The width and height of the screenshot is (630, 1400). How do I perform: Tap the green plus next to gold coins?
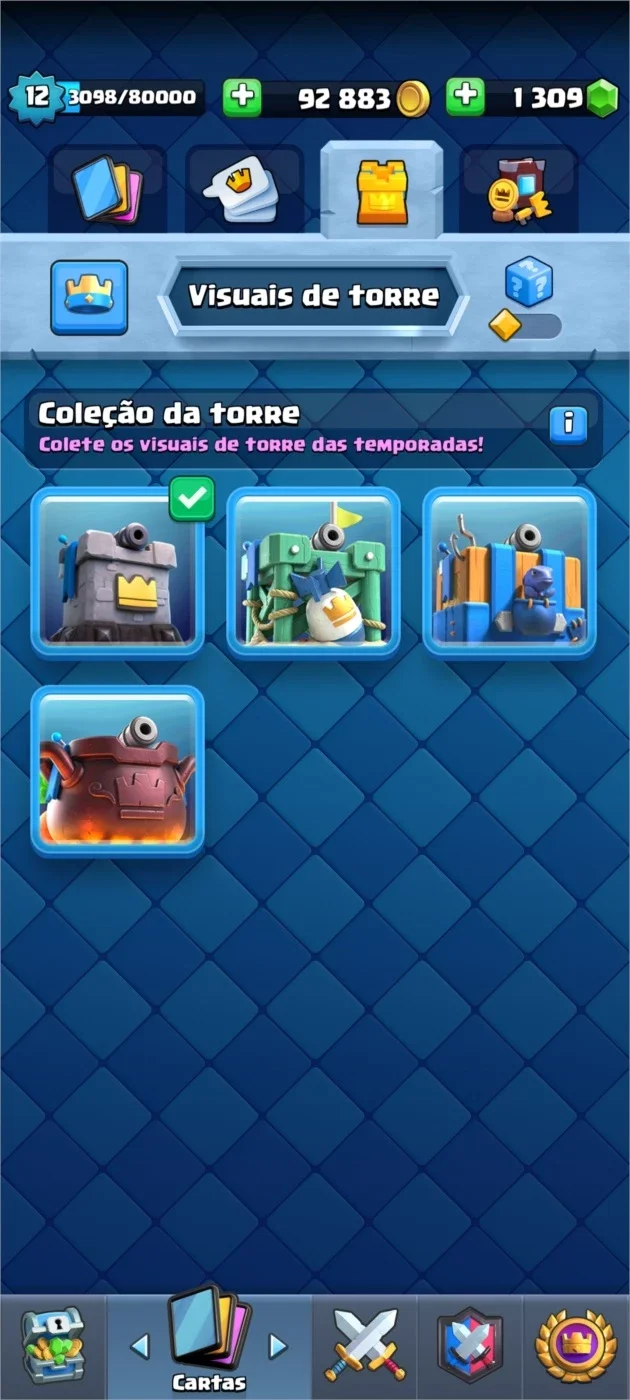pos(241,98)
